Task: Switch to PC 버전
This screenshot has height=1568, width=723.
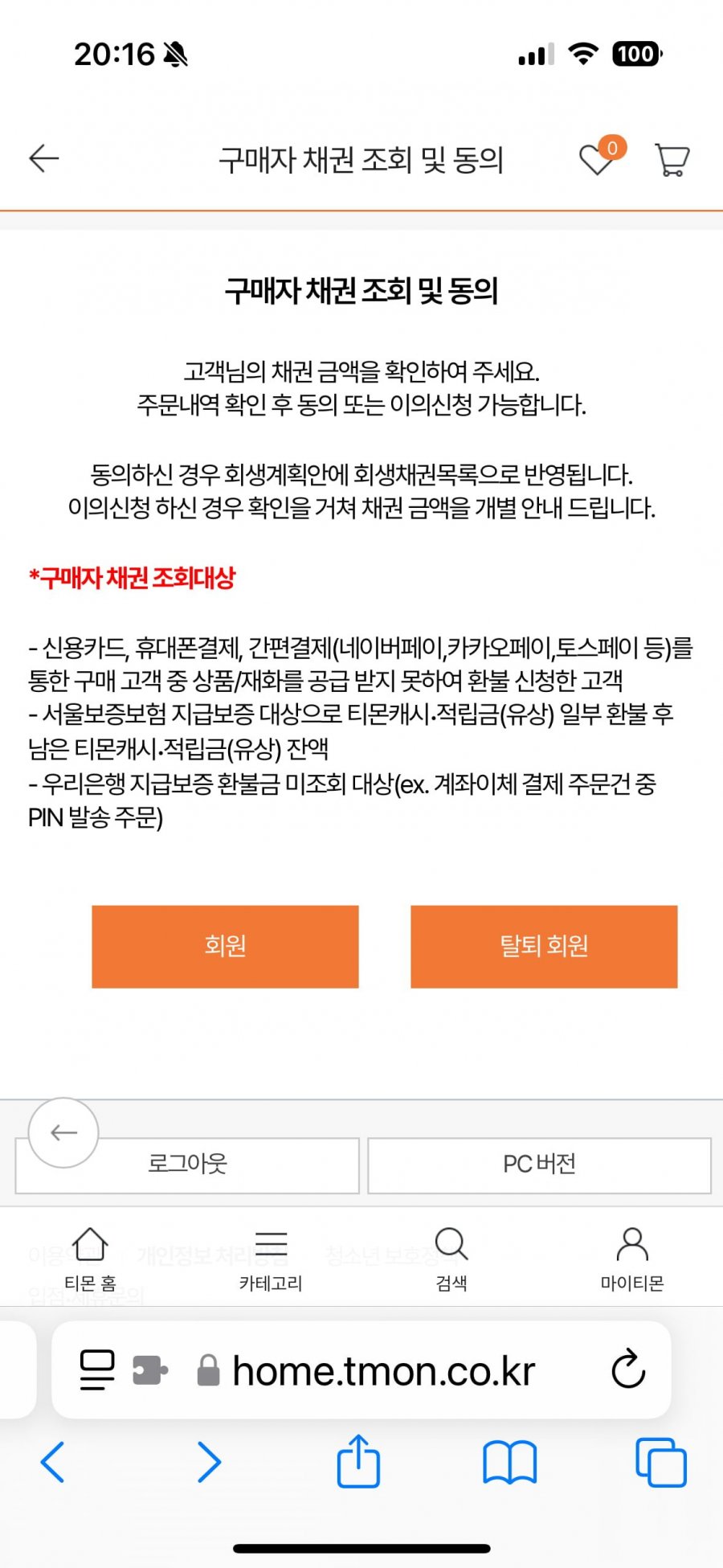Action: point(539,1165)
